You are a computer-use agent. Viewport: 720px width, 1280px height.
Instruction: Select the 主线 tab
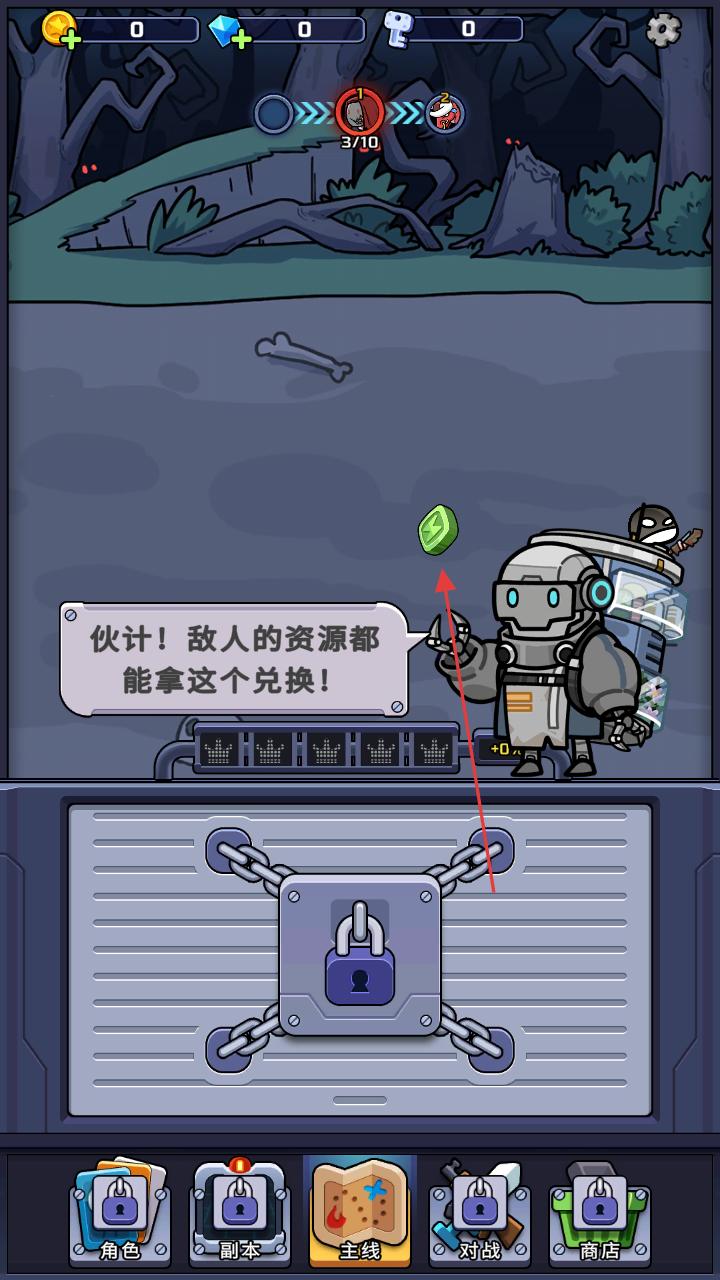[360, 1210]
